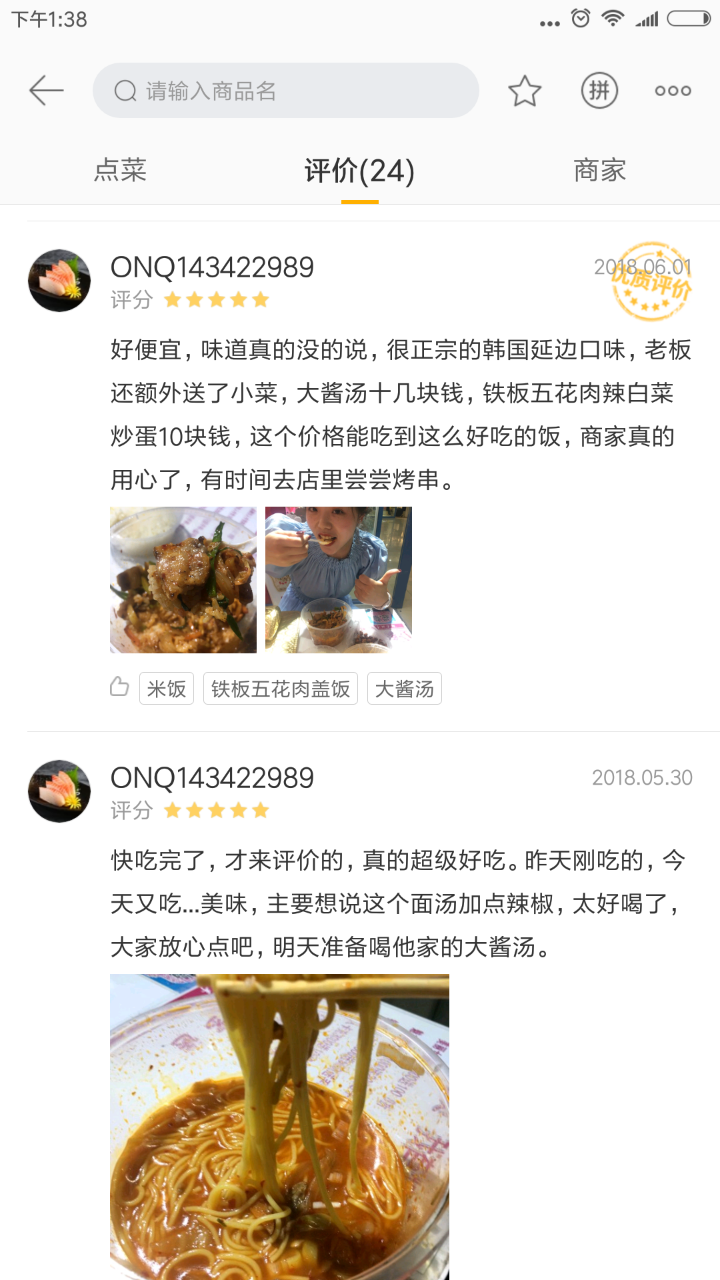The height and width of the screenshot is (1280, 720).
Task: Switch to the 商家 tab
Action: pyautogui.click(x=599, y=170)
